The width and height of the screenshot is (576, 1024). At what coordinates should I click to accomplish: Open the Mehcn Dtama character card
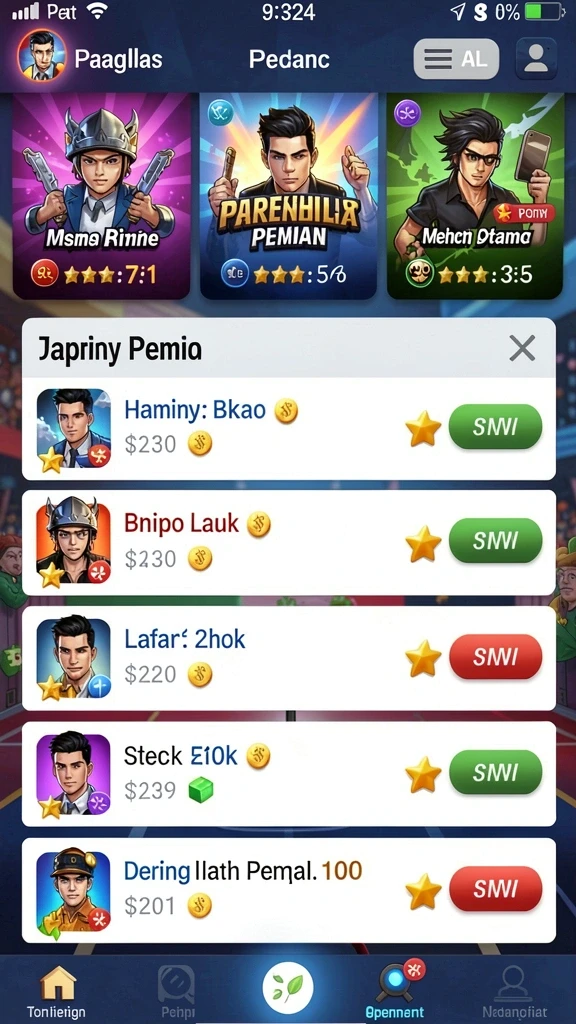pyautogui.click(x=475, y=196)
